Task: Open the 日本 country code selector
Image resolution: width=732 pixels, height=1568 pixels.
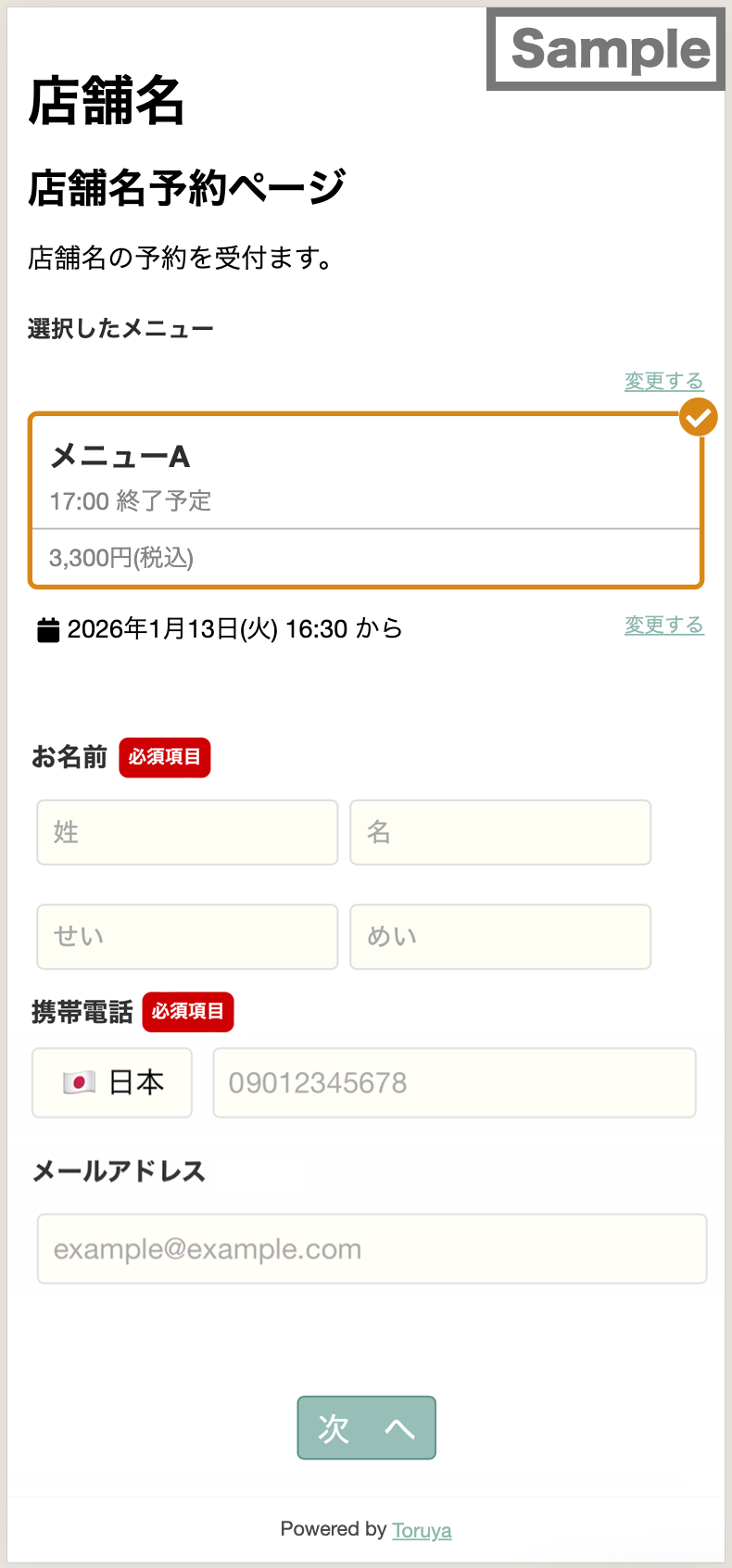Action: [x=111, y=1081]
